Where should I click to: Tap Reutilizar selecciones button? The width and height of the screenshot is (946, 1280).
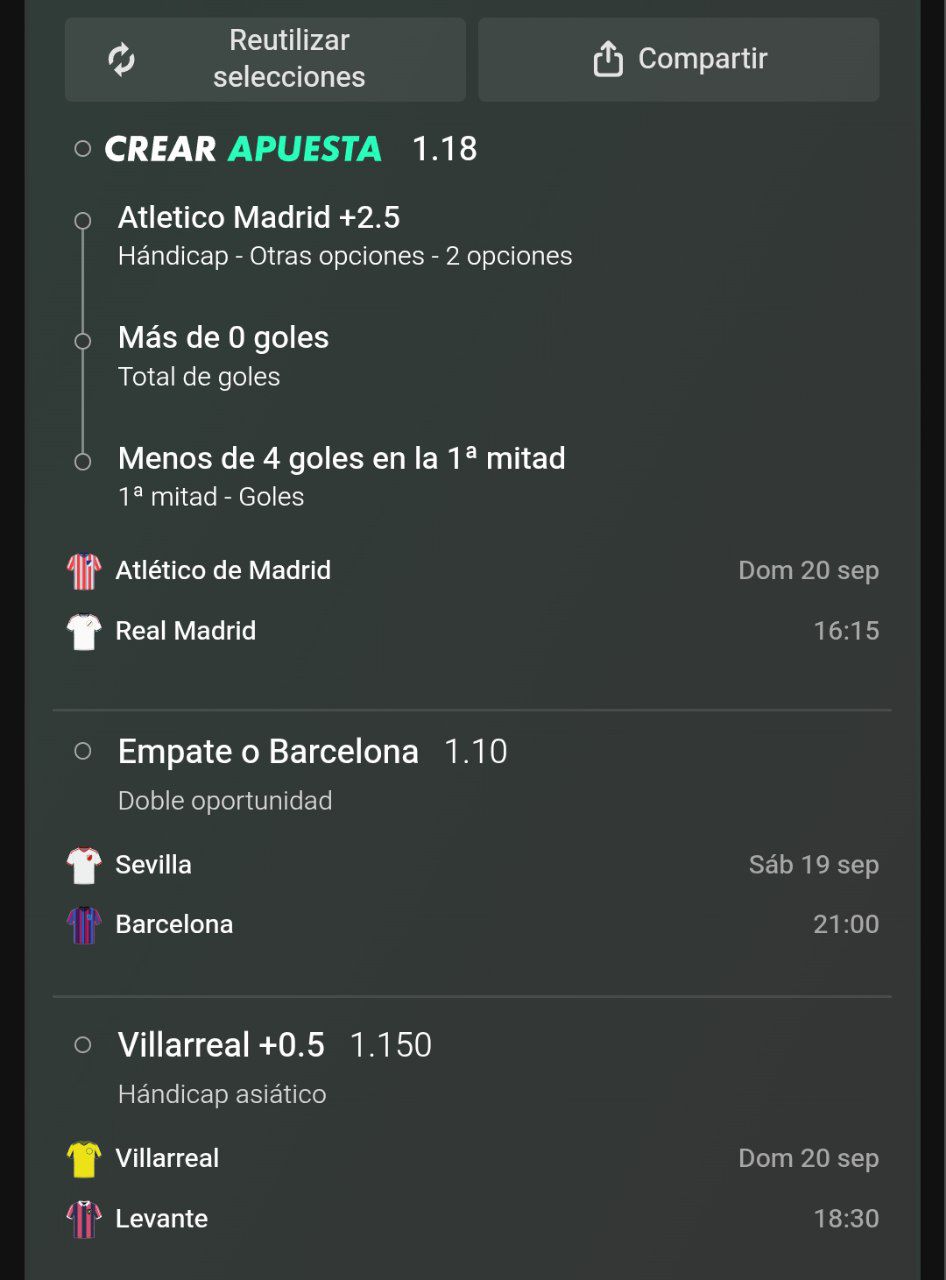pos(265,59)
